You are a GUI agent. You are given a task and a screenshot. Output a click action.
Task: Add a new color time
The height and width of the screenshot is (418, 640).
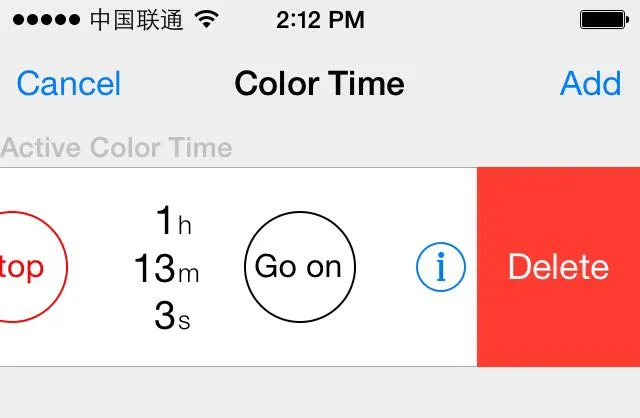[590, 84]
